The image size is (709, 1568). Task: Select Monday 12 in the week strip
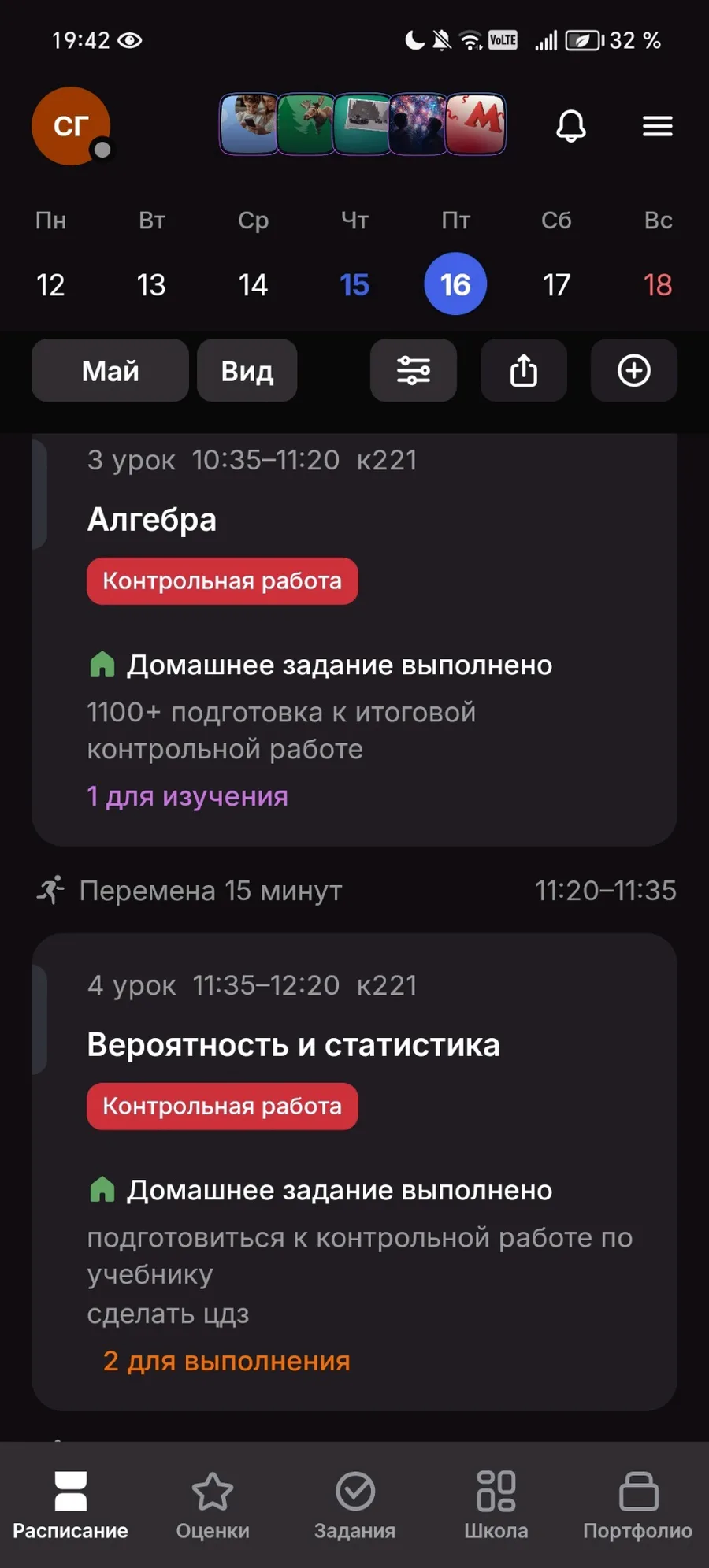coord(50,284)
